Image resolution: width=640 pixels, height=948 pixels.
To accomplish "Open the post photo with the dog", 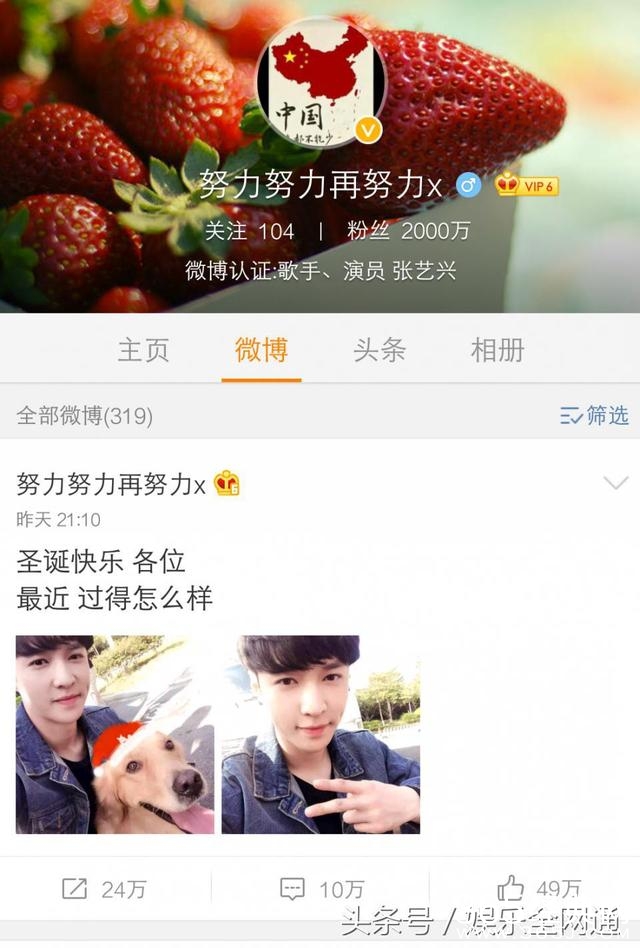I will pos(115,734).
